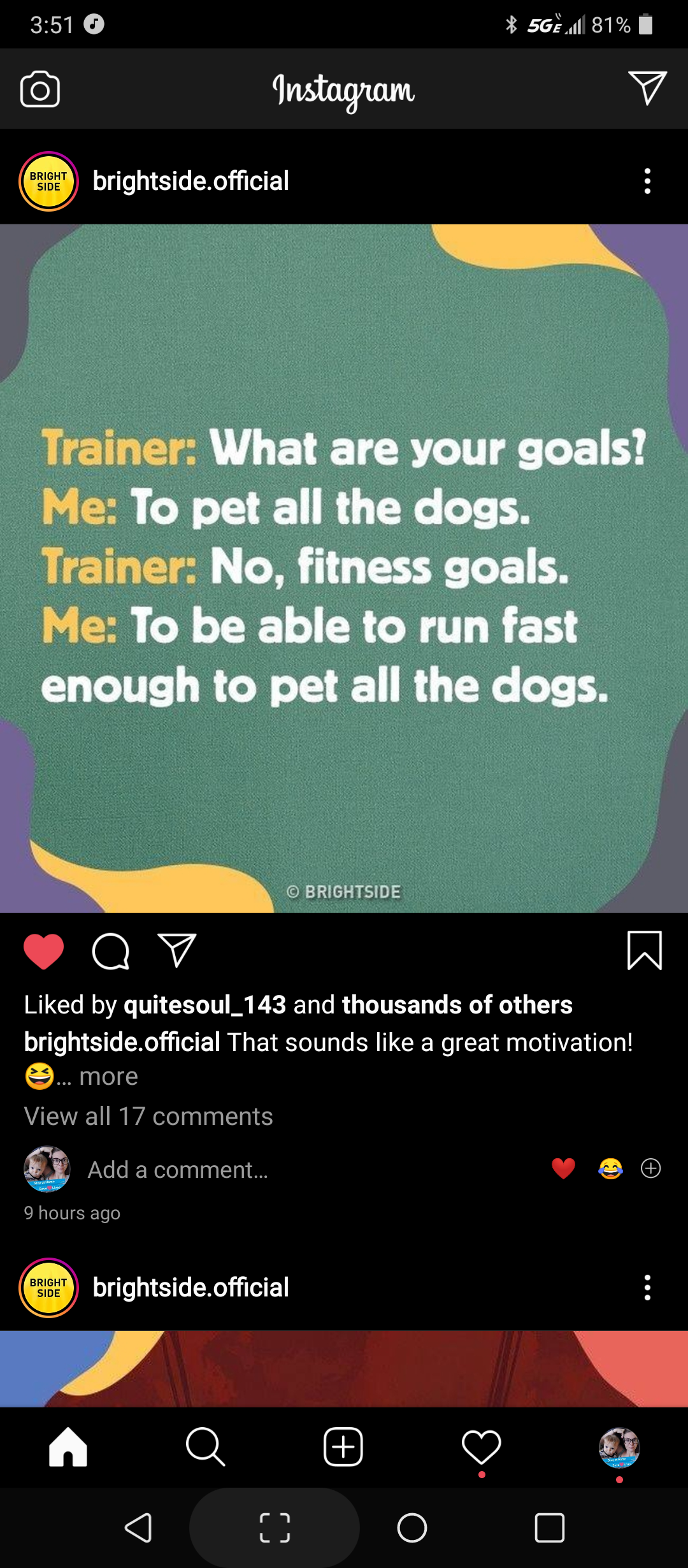
Task: Tap the Add a comment field
Action: point(178,1170)
